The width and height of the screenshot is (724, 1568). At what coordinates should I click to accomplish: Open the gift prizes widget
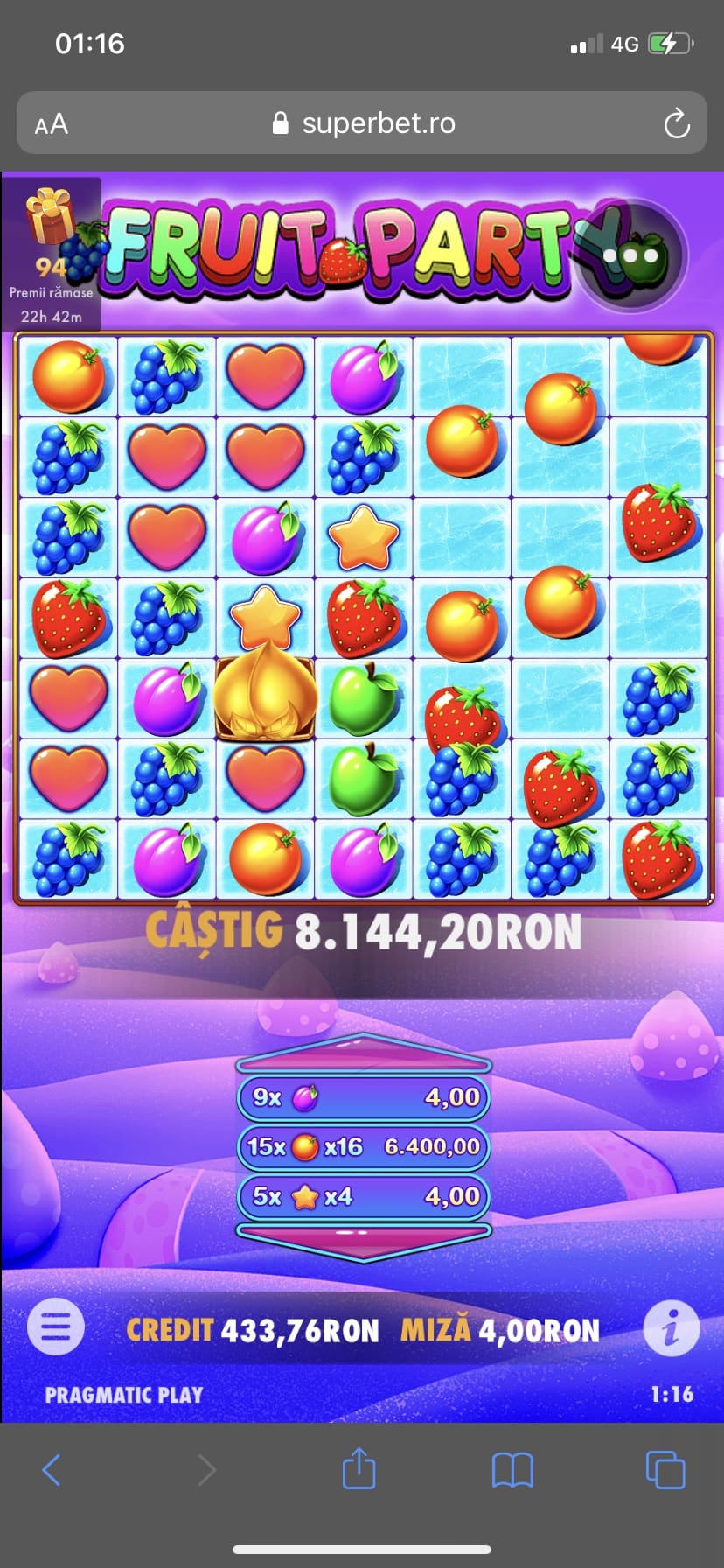coord(51,254)
